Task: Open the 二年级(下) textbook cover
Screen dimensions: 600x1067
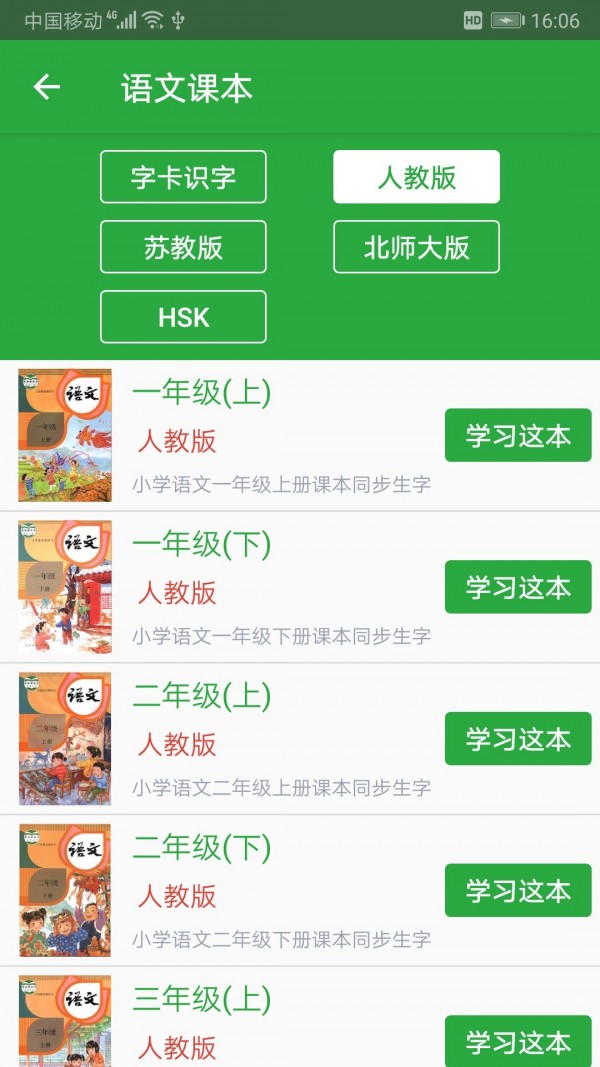Action: coord(65,890)
